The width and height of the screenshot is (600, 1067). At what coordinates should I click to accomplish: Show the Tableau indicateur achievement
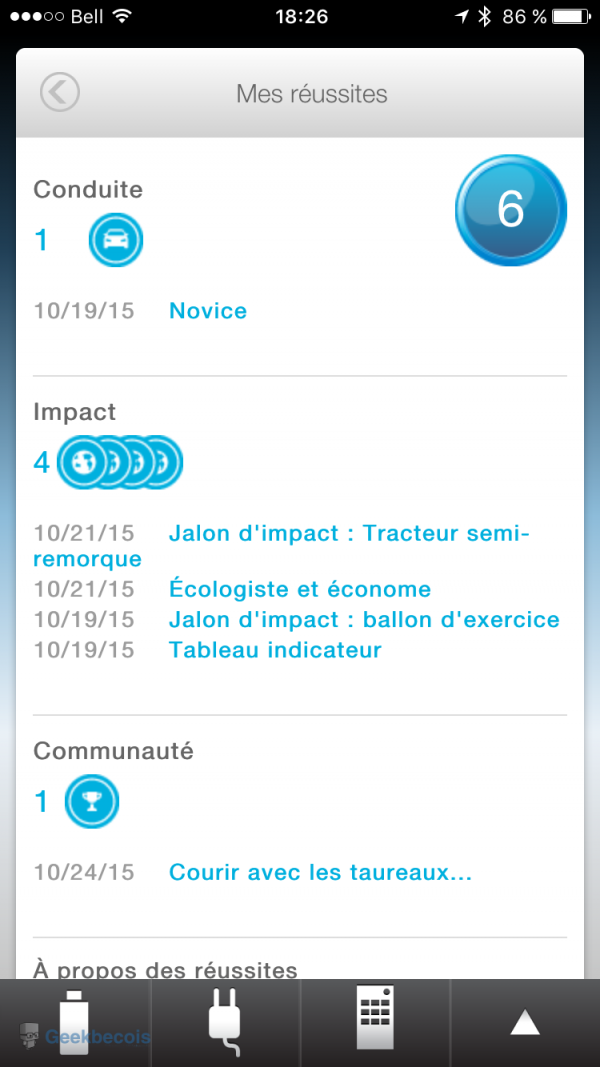coord(275,650)
